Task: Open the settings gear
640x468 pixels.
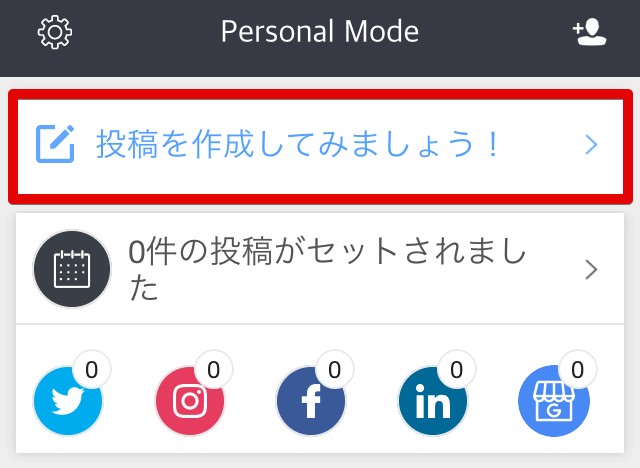Action: tap(55, 32)
